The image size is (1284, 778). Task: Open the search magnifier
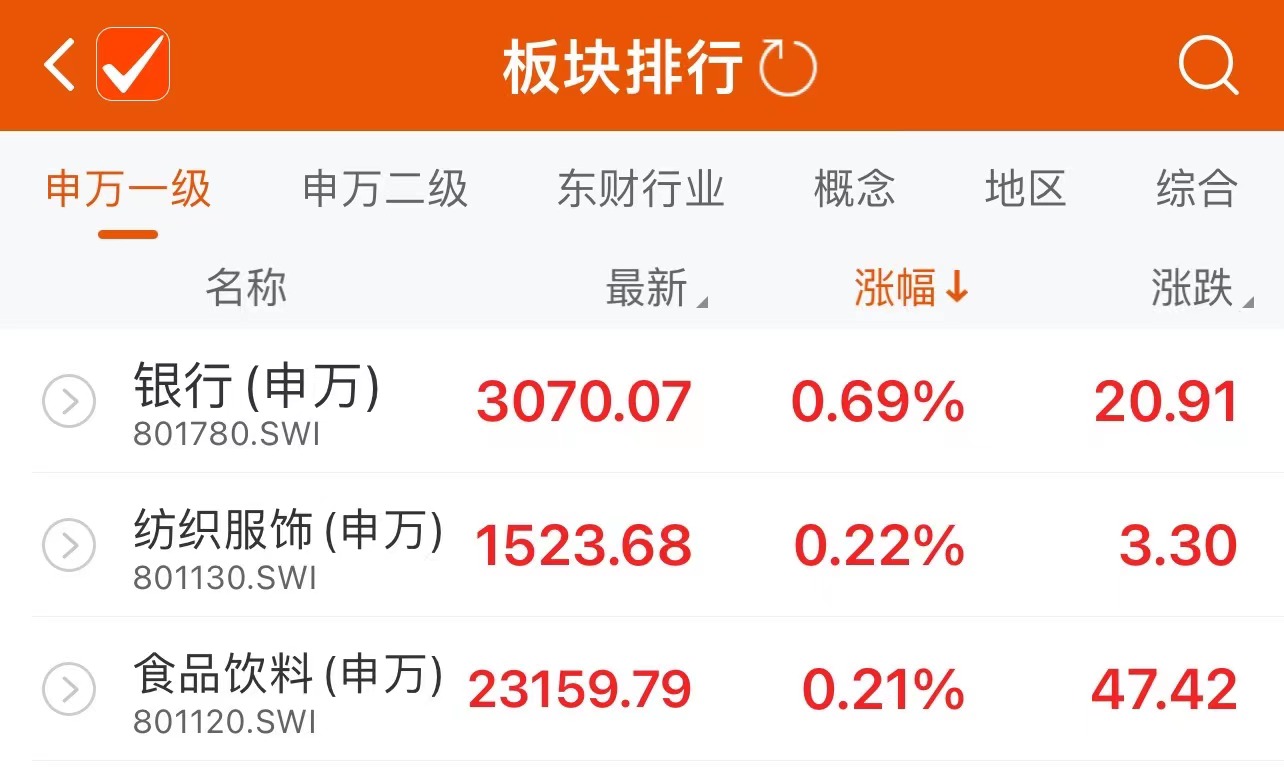1207,67
